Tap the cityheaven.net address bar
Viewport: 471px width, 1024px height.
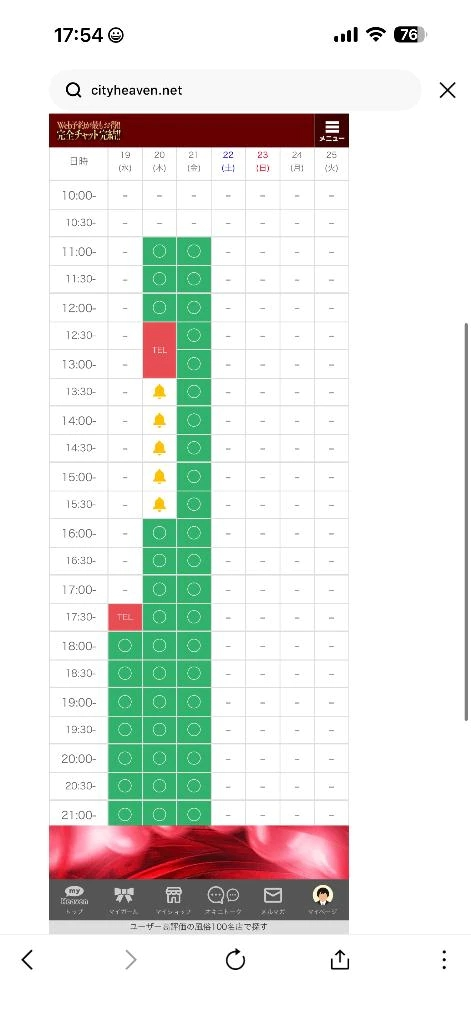235,90
